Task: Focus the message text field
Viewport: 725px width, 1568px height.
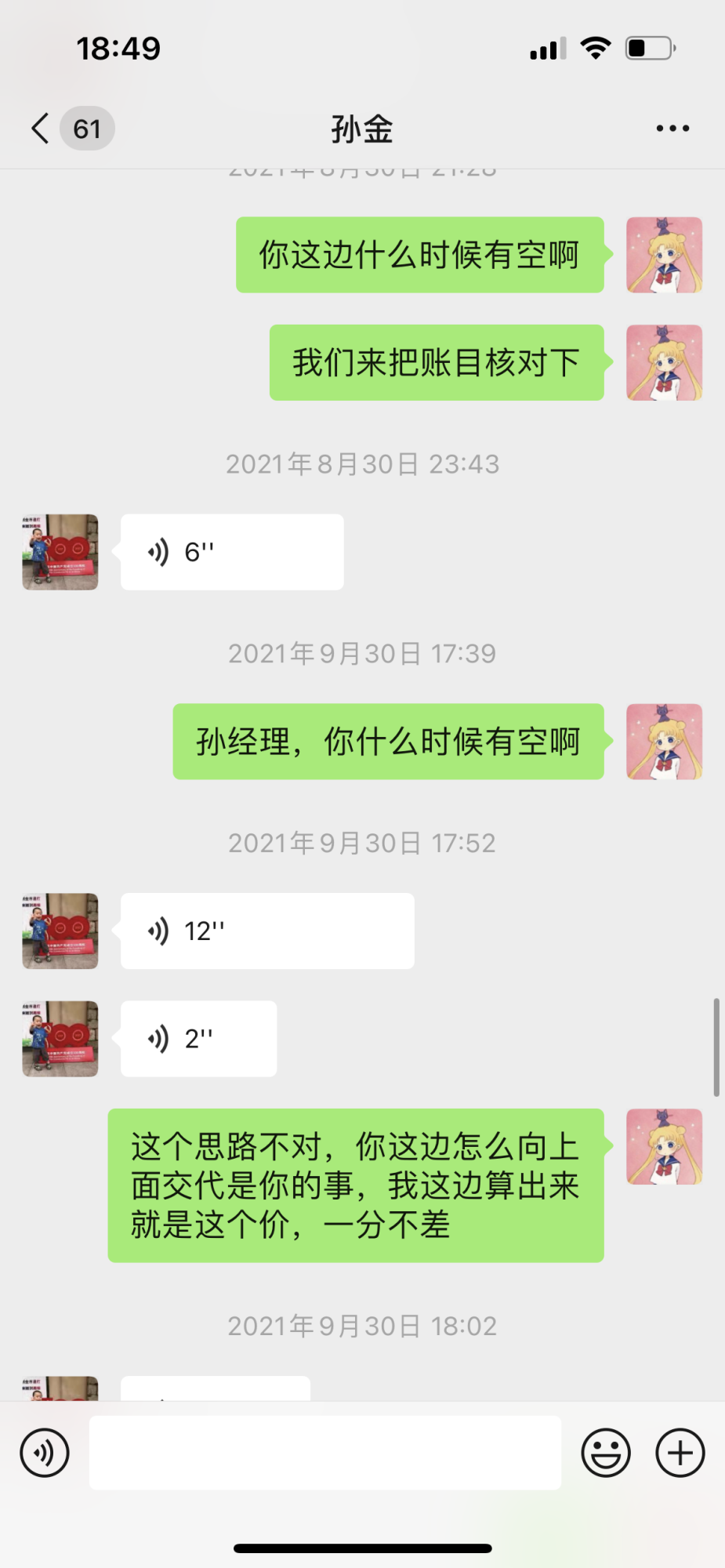Action: [324, 1453]
